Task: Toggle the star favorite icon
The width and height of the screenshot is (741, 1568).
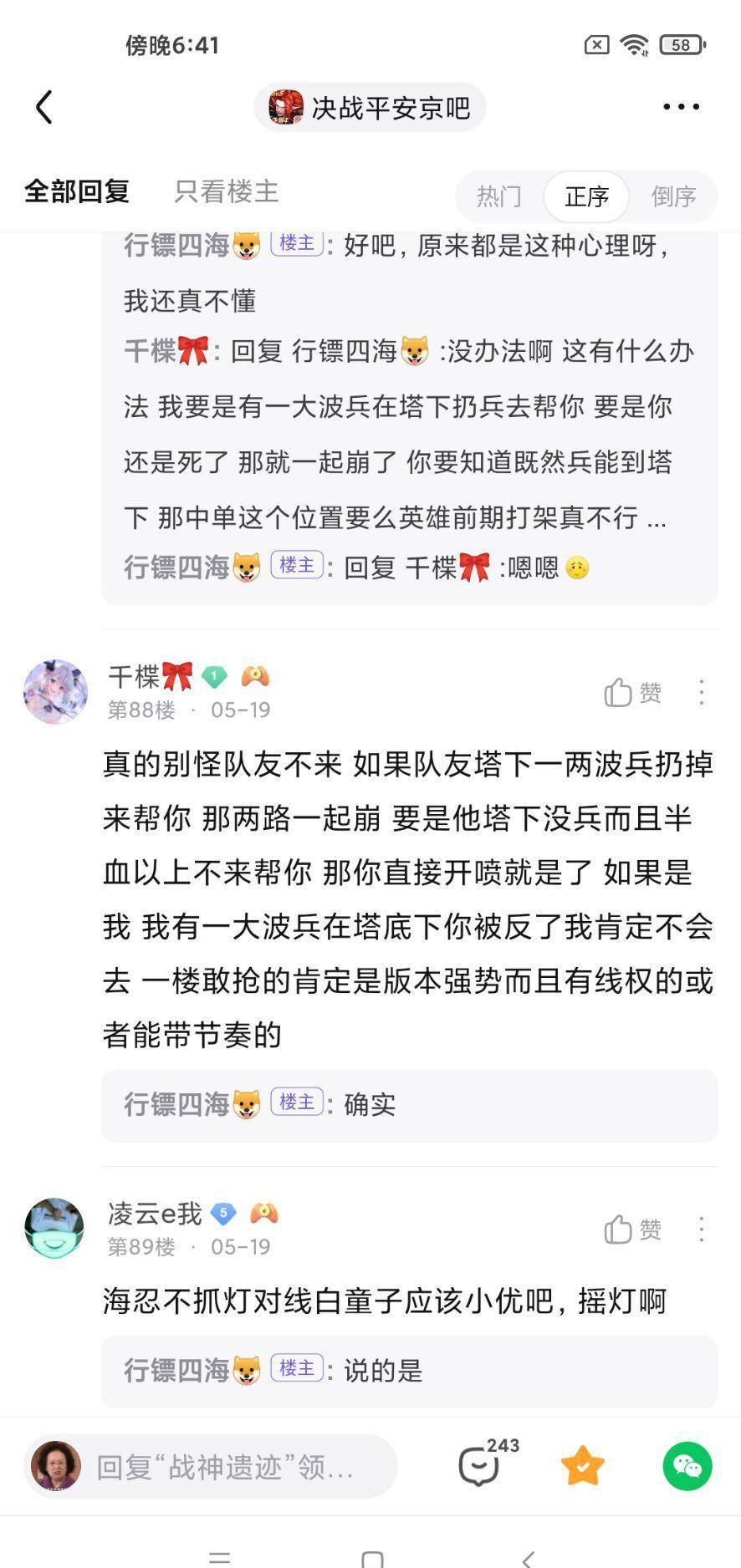Action: point(582,1466)
